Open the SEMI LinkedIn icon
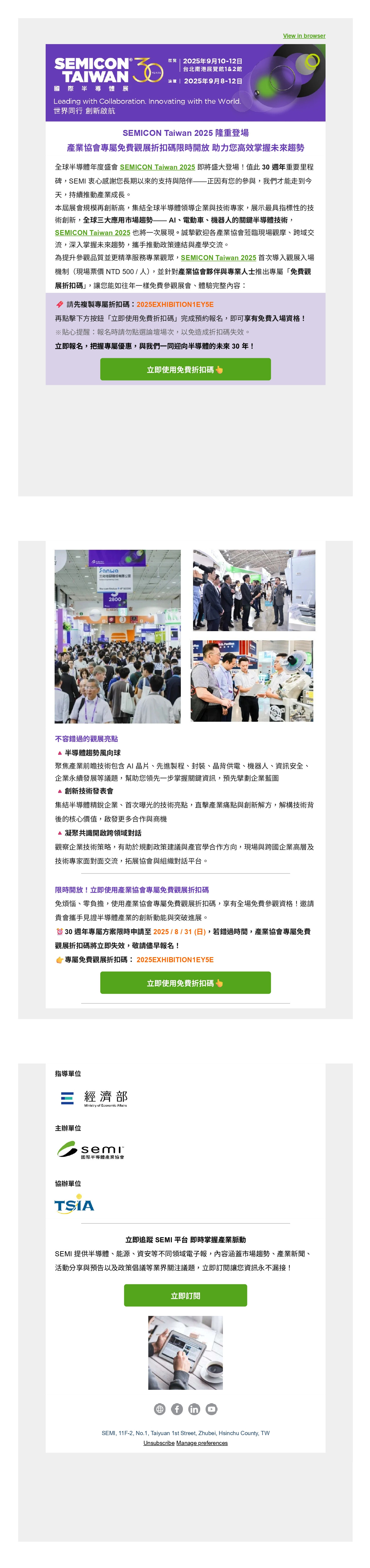The width and height of the screenshot is (370, 1568). click(194, 1409)
